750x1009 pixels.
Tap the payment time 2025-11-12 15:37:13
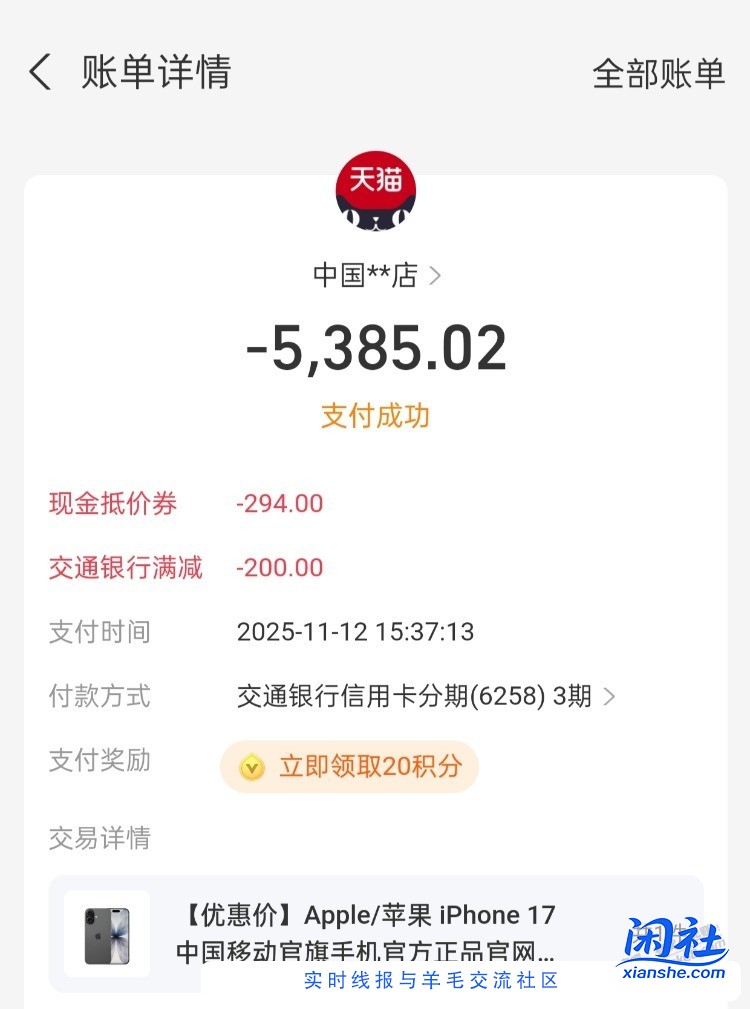coord(355,632)
